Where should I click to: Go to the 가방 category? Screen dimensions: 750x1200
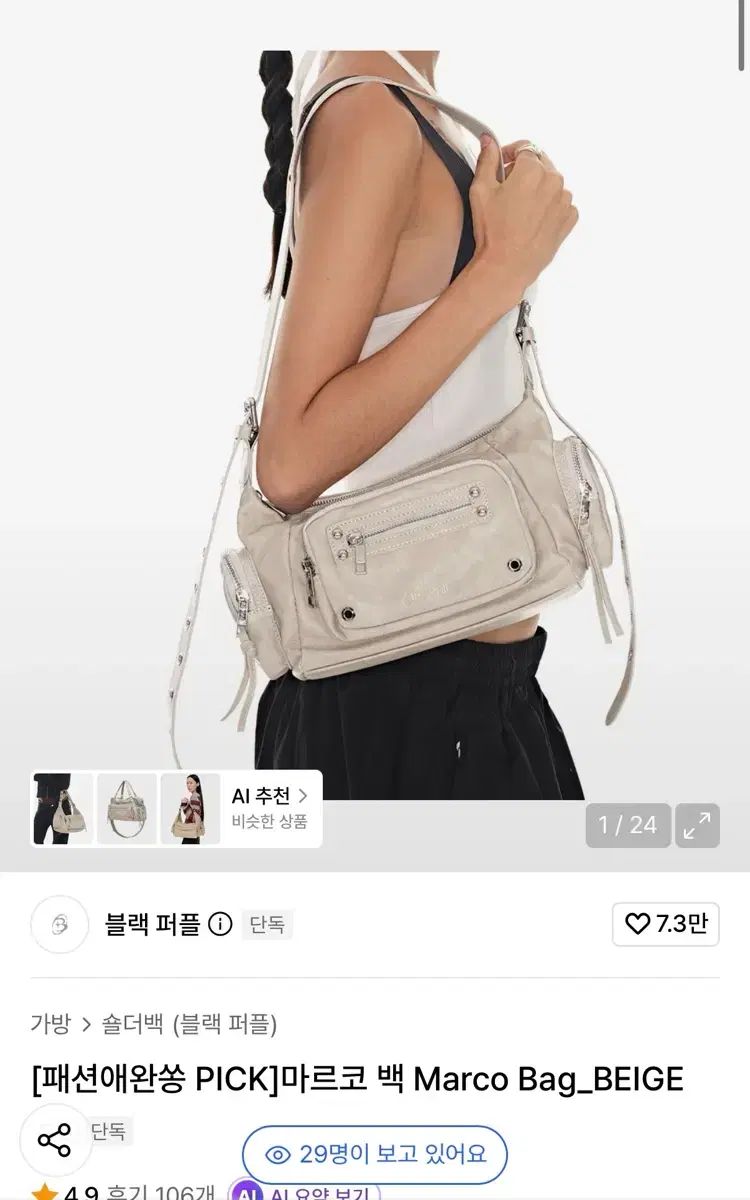(51, 1024)
